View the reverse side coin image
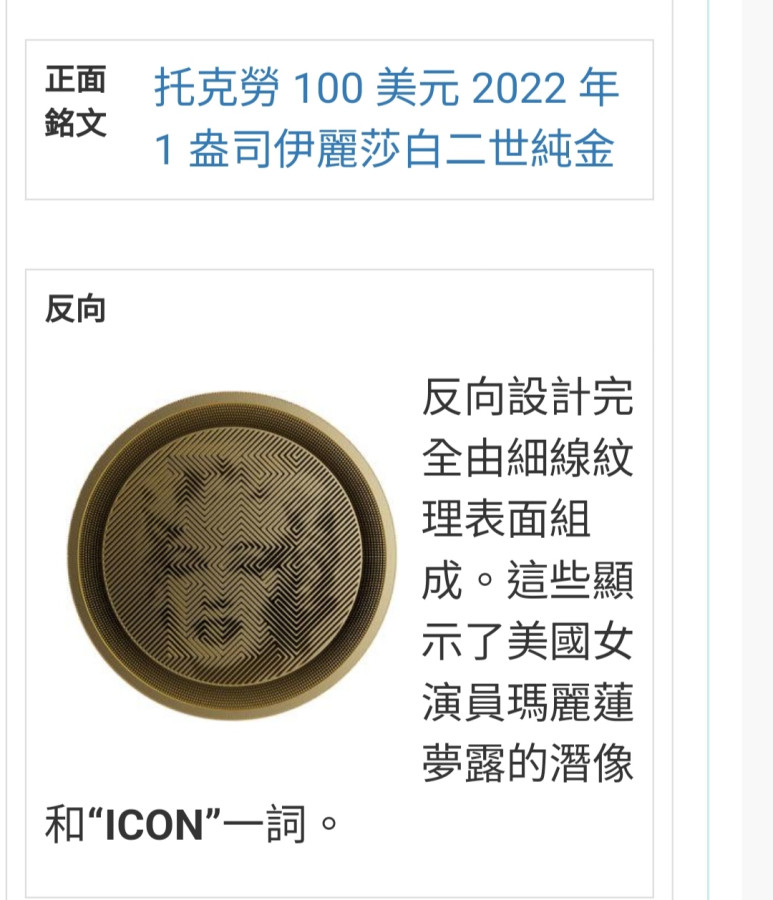Image resolution: width=773 pixels, height=900 pixels. point(232,557)
